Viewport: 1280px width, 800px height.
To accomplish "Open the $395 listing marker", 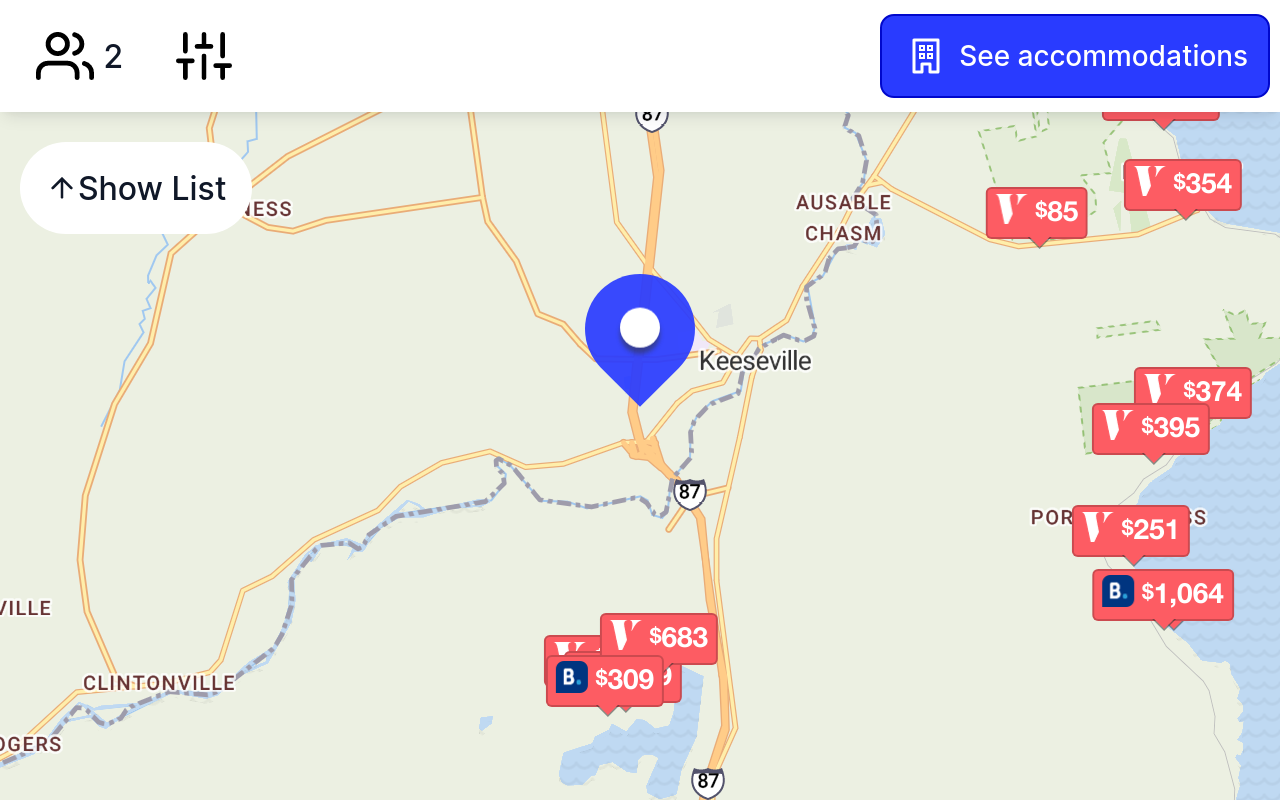I will pyautogui.click(x=1150, y=428).
